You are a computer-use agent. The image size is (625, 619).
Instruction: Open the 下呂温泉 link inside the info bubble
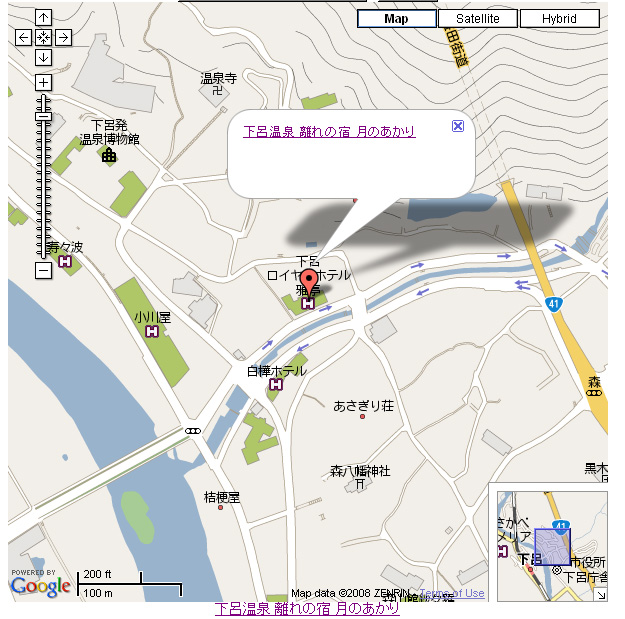click(329, 131)
